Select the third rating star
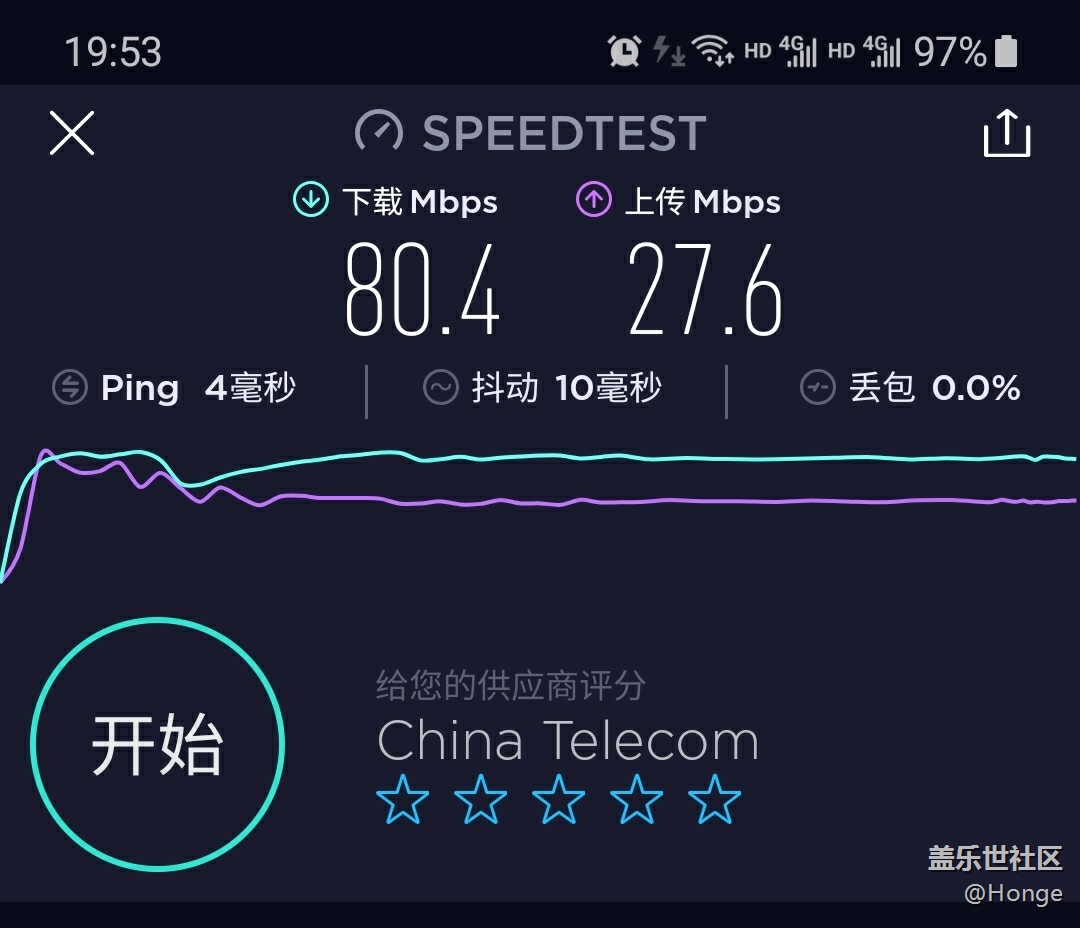The height and width of the screenshot is (928, 1080). pyautogui.click(x=559, y=799)
